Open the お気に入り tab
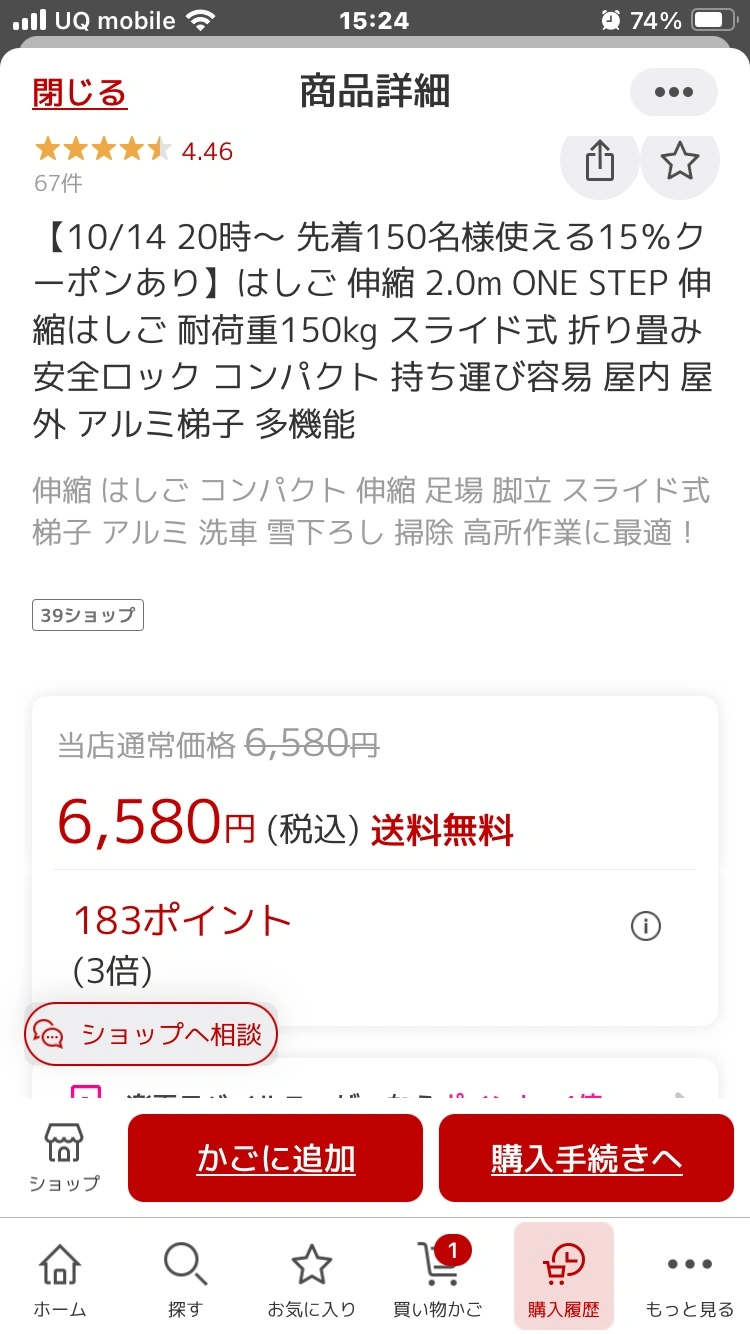Screen dimensions: 750x1334 (311, 1281)
